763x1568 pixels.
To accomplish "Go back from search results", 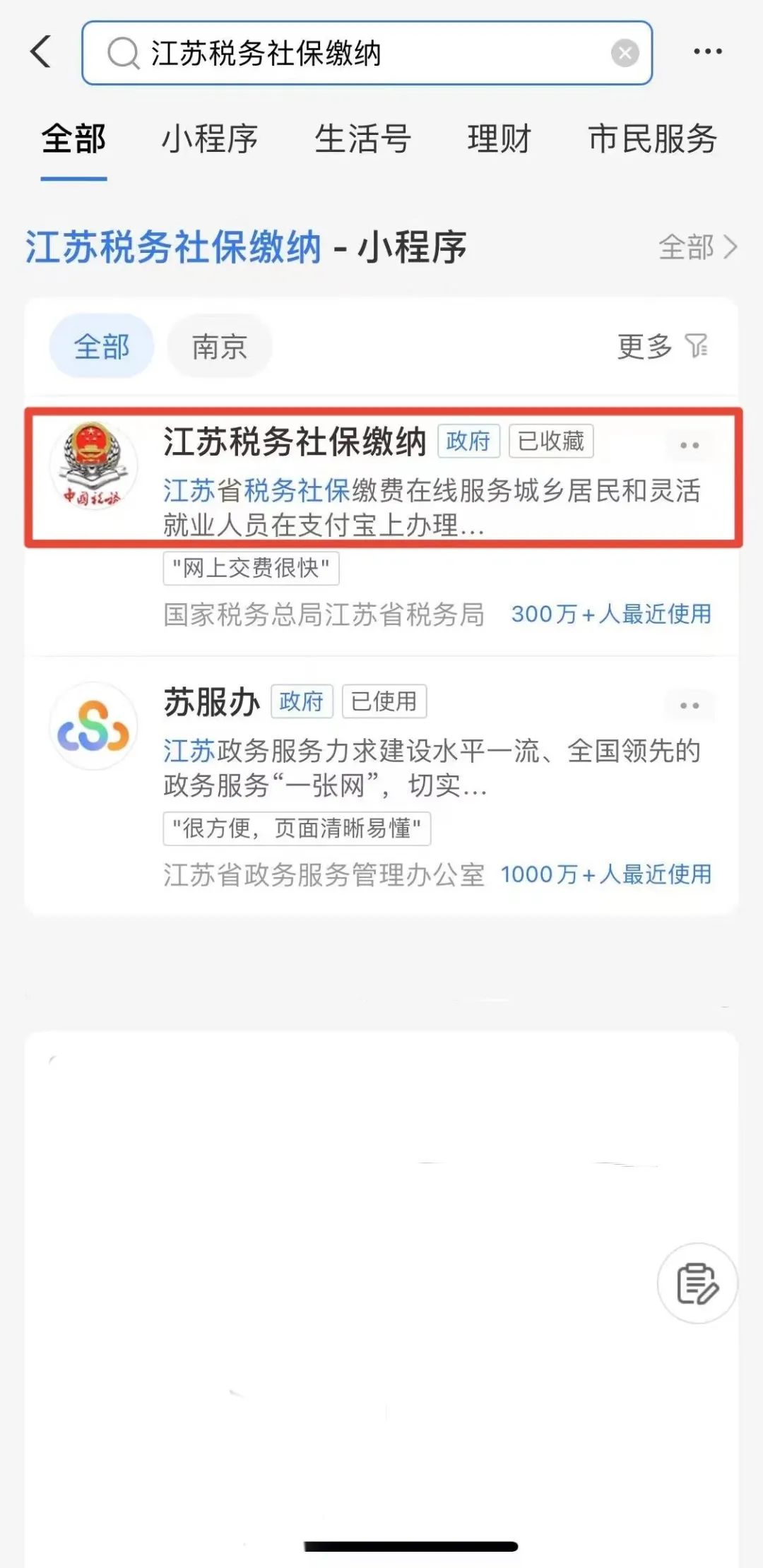I will [41, 52].
